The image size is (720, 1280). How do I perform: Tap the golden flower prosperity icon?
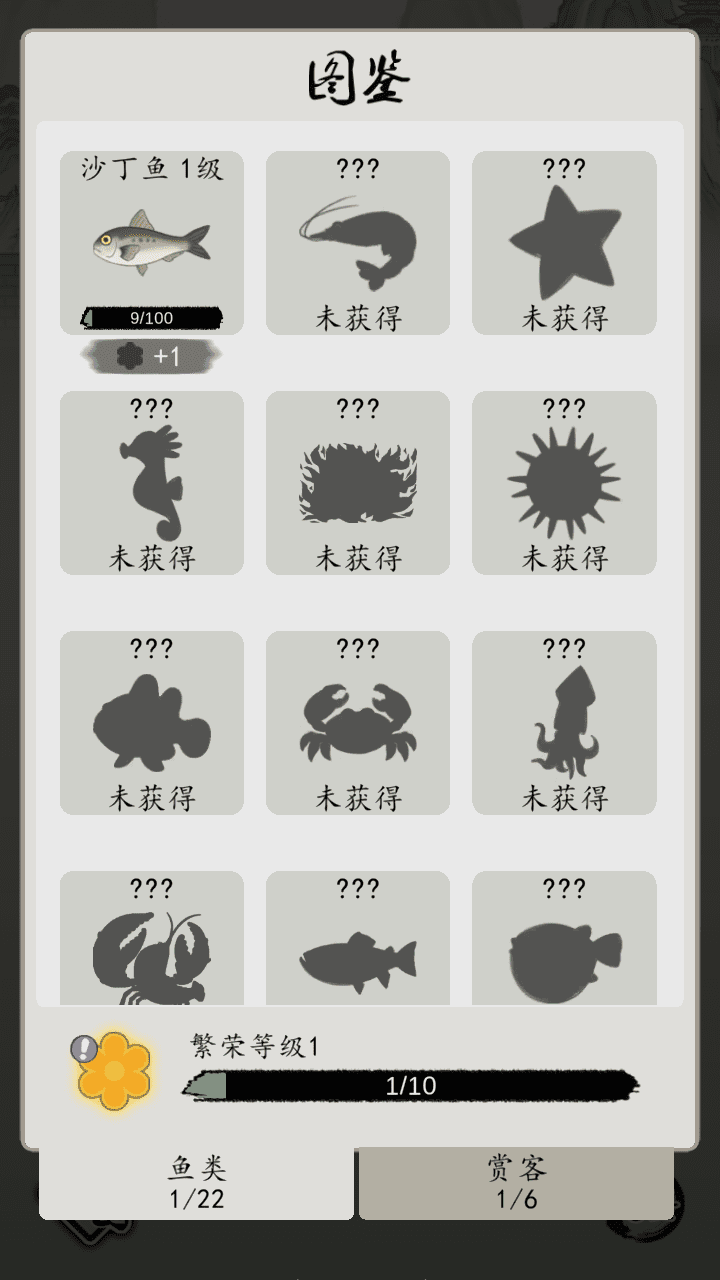[x=114, y=1070]
